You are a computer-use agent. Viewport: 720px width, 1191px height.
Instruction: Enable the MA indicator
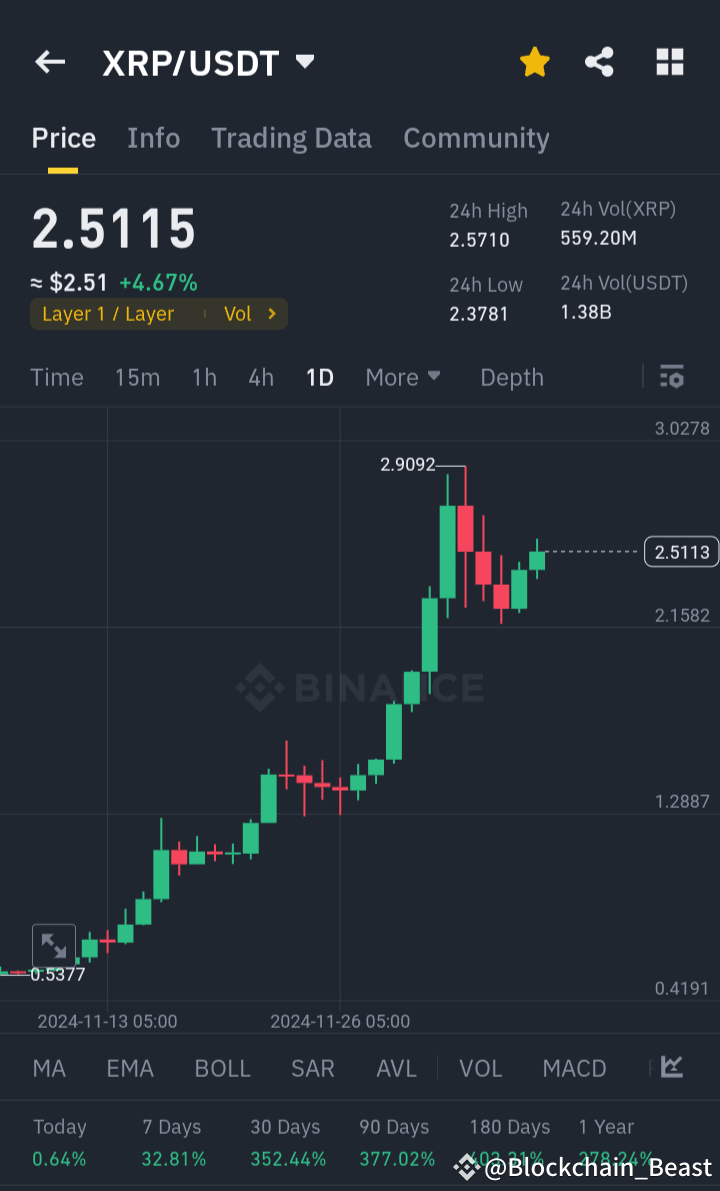[x=48, y=1068]
